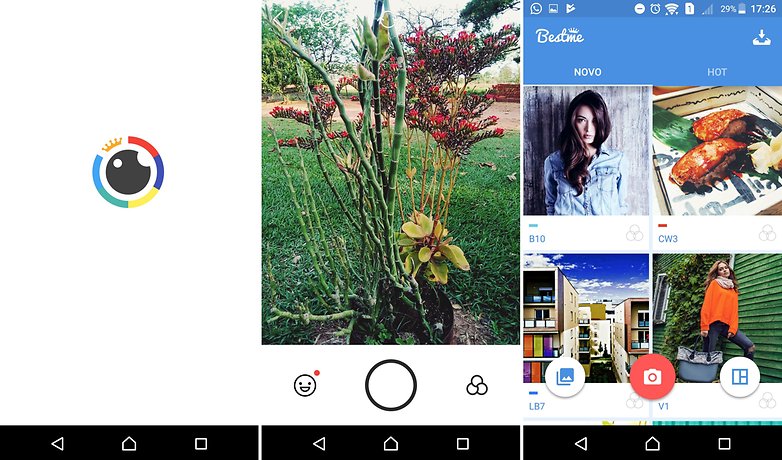This screenshot has height=460, width=782.
Task: Switch to the HOT tab
Action: [x=716, y=72]
